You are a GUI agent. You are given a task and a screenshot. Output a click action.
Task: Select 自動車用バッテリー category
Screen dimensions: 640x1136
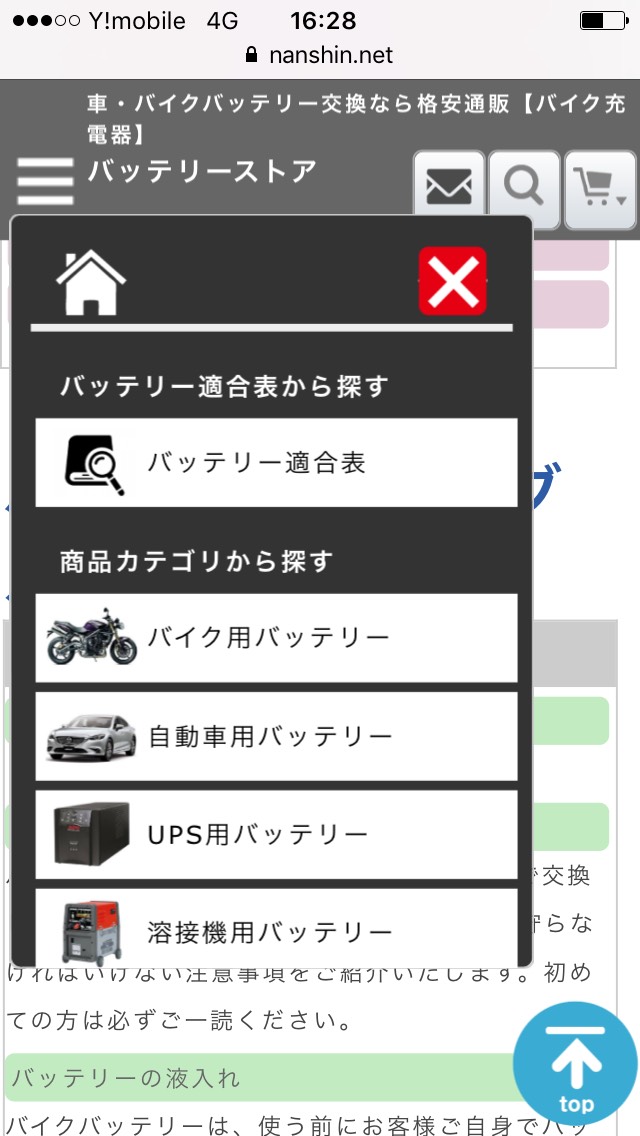[276, 736]
